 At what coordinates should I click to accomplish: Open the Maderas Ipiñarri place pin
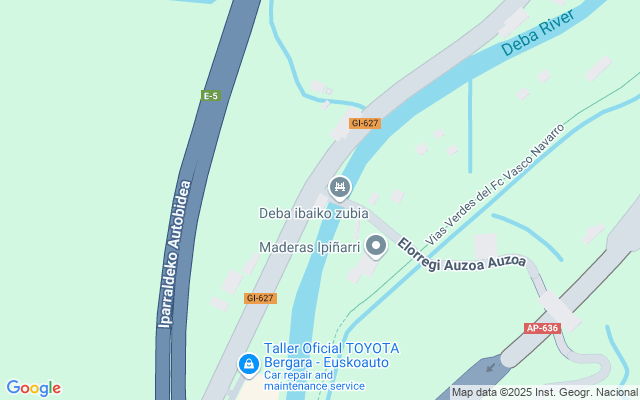pos(376,245)
